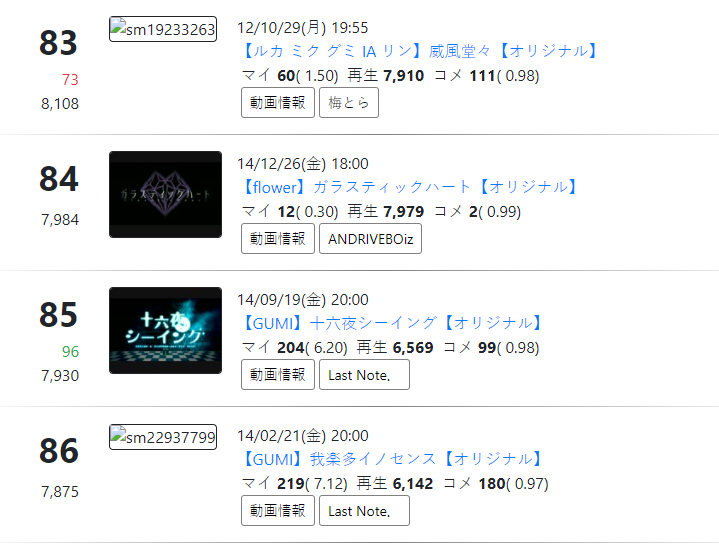Open thumbnail sm19233263

coord(163,29)
